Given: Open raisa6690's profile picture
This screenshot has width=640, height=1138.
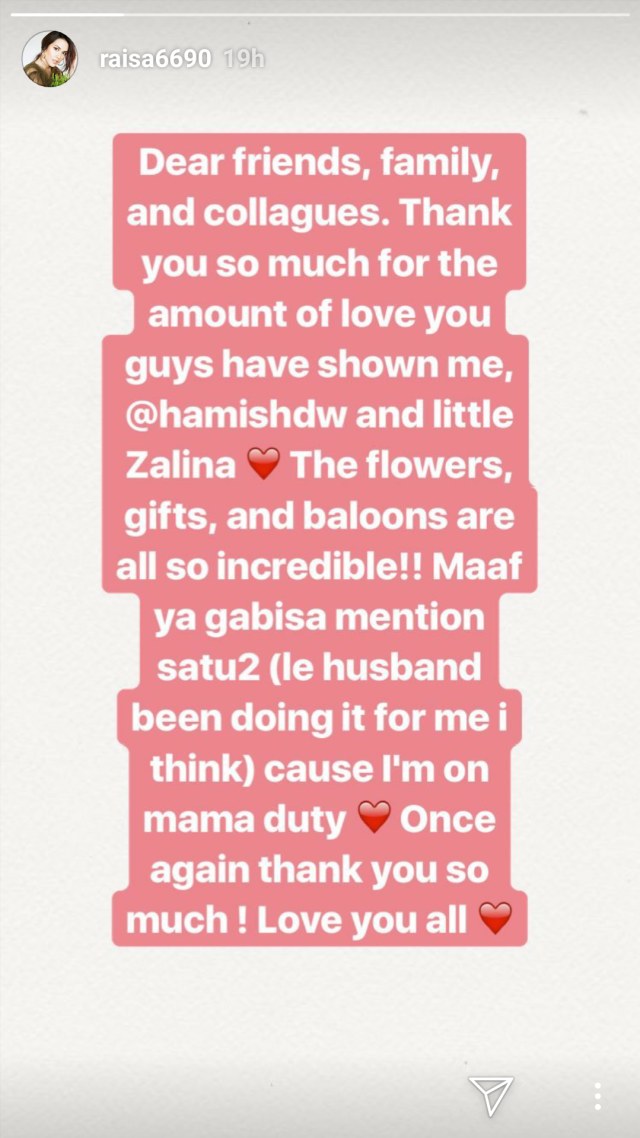Looking at the screenshot, I should (50, 58).
